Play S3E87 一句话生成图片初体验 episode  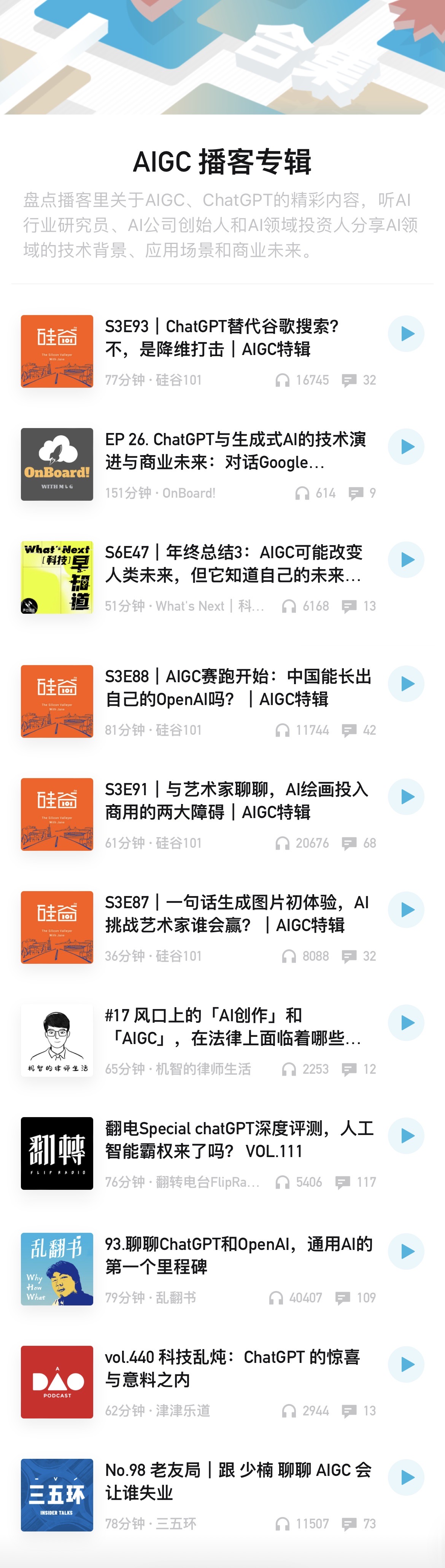tap(406, 910)
